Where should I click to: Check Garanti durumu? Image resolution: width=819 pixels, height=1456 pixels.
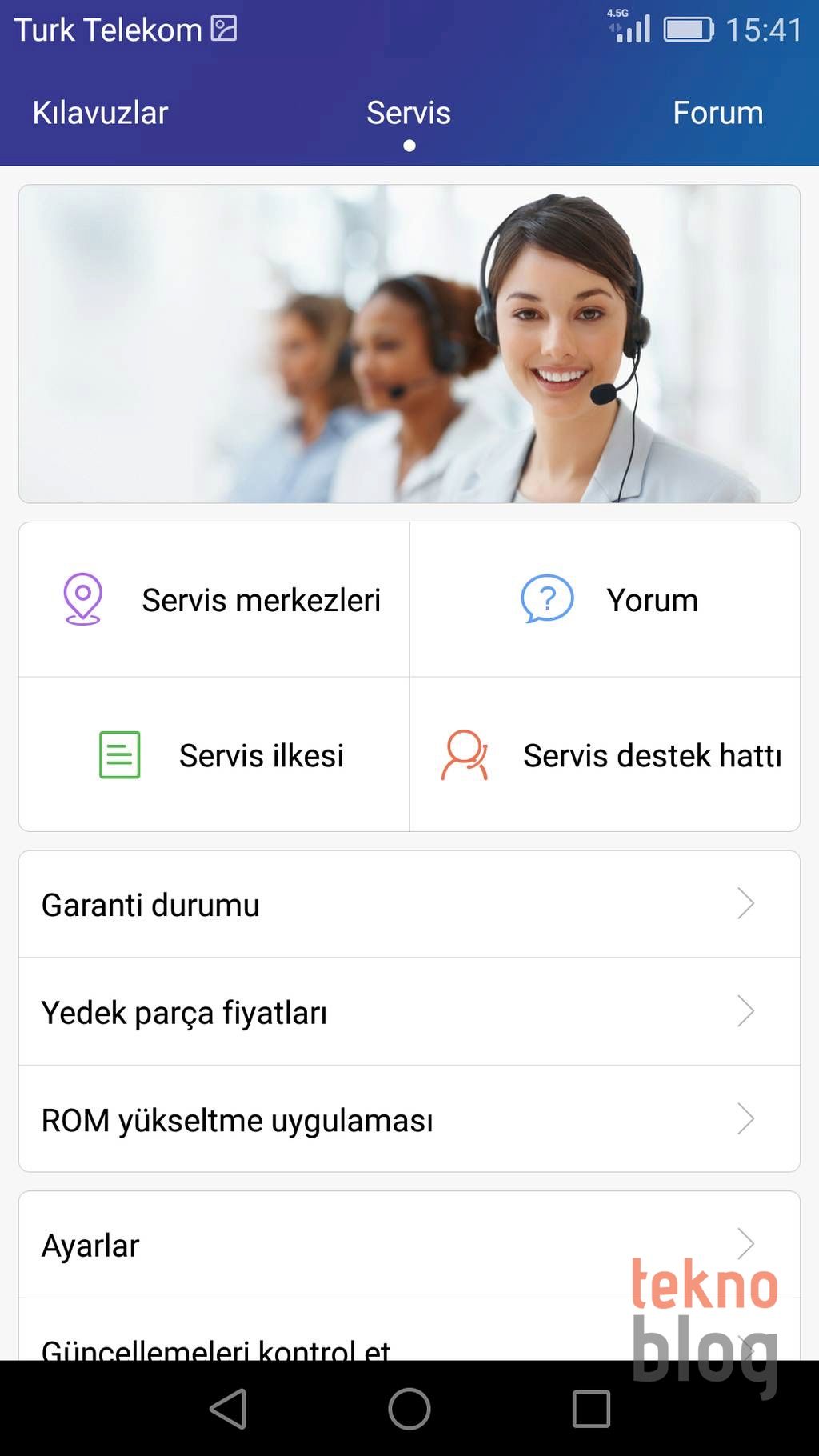click(x=409, y=905)
